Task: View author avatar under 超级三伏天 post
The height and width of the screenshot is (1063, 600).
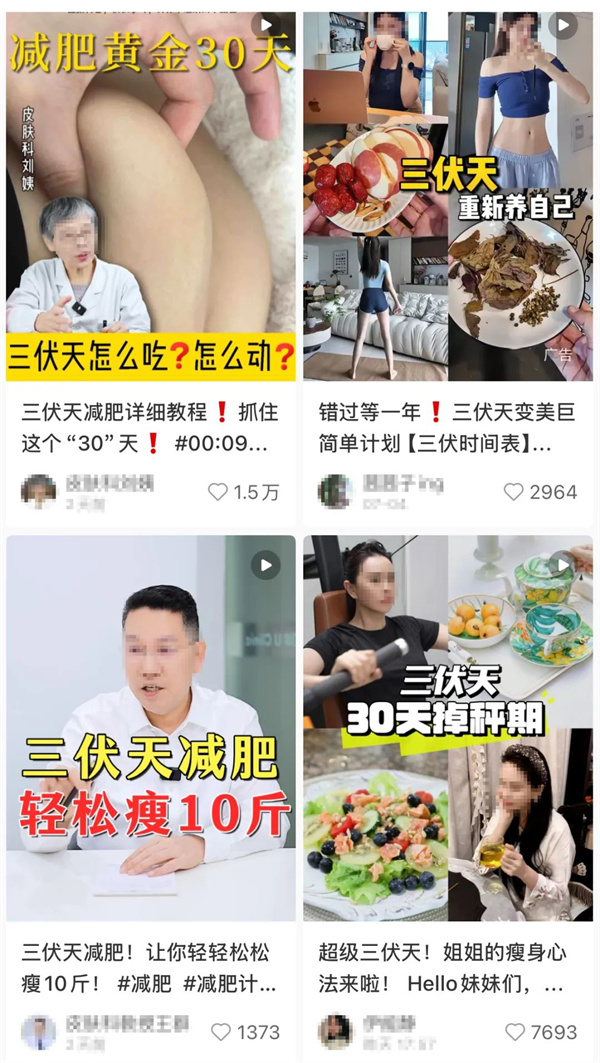Action: point(335,1032)
